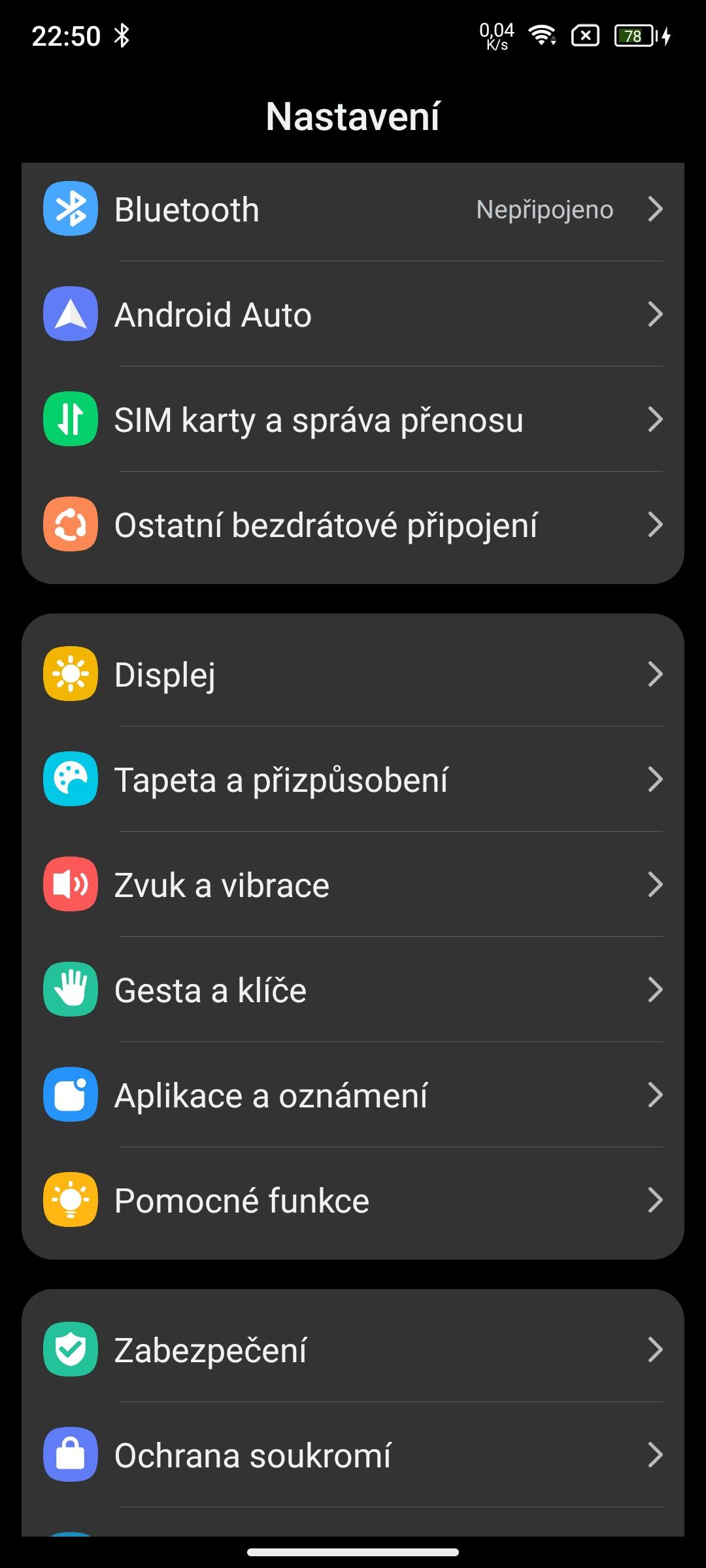The height and width of the screenshot is (1568, 706).
Task: Open Ochrana soukromí
Action: 353,1455
